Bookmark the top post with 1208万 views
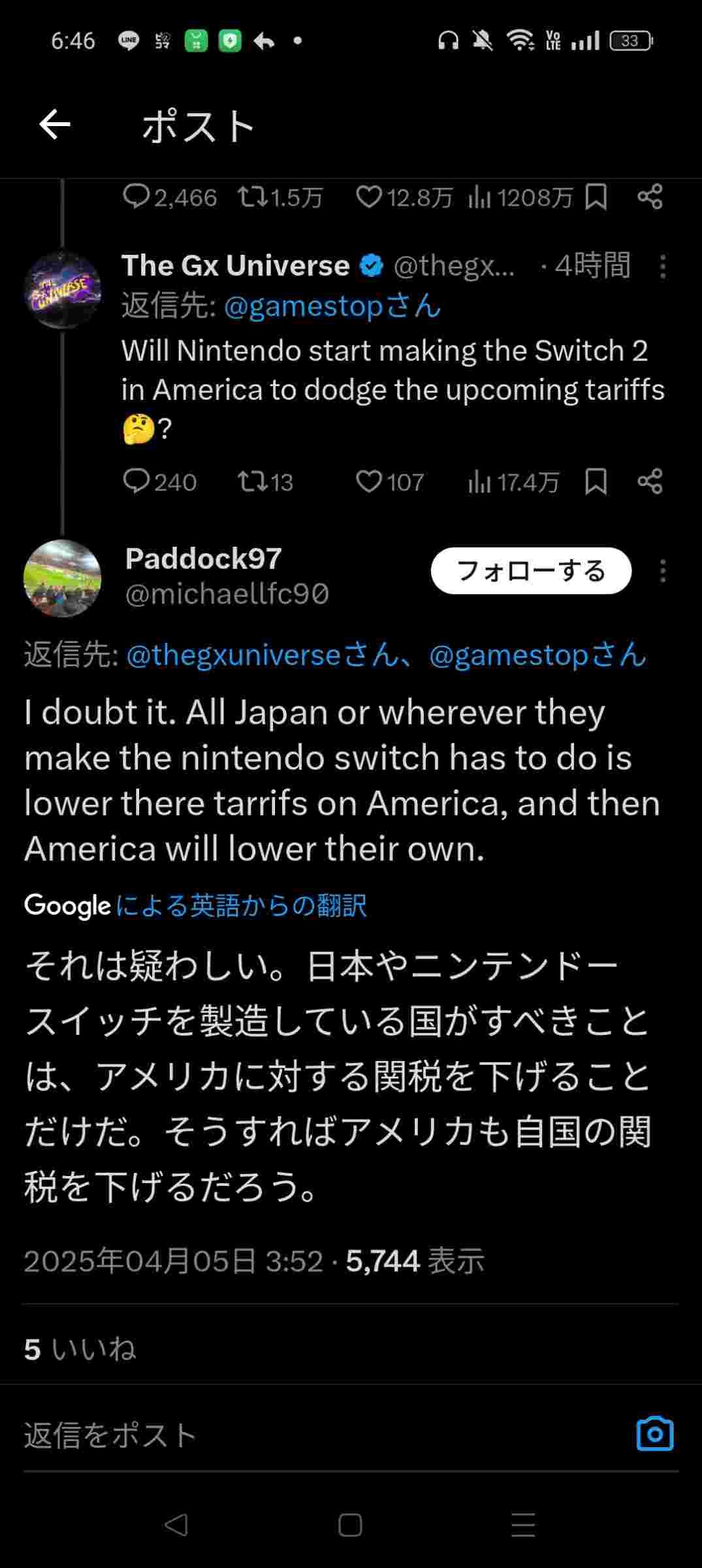 pyautogui.click(x=596, y=197)
